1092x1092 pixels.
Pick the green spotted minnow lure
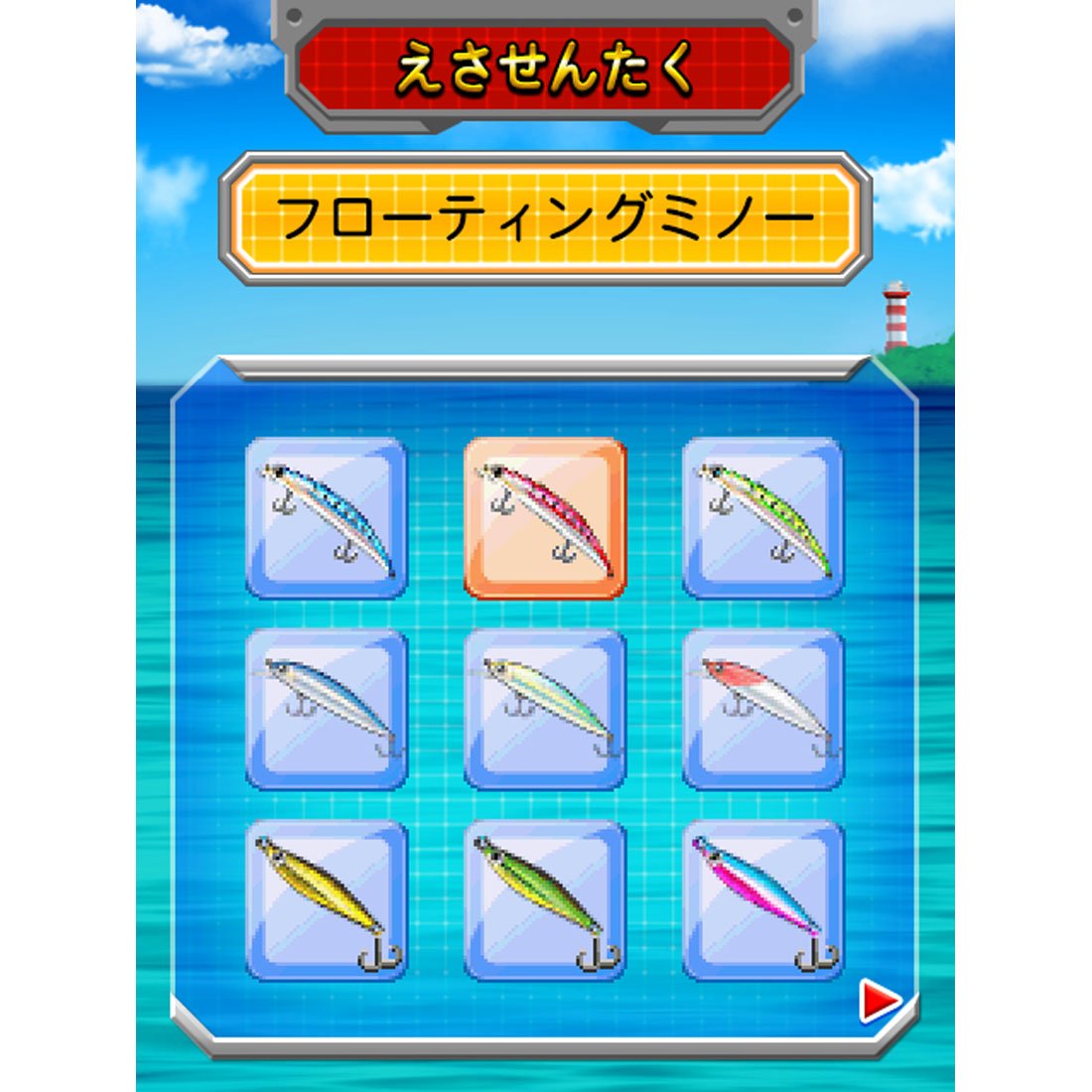pyautogui.click(x=762, y=518)
